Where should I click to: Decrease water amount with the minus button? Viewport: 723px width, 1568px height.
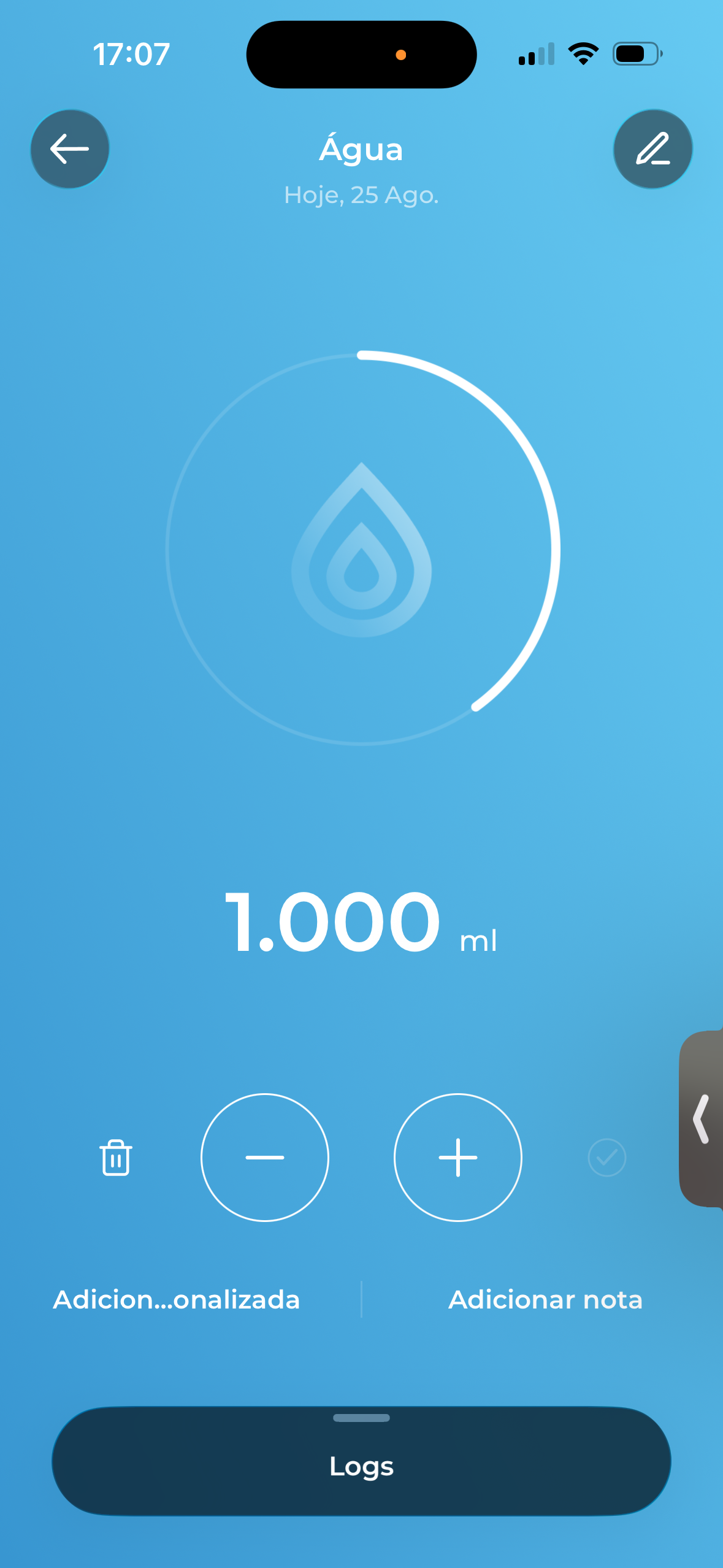(265, 1158)
